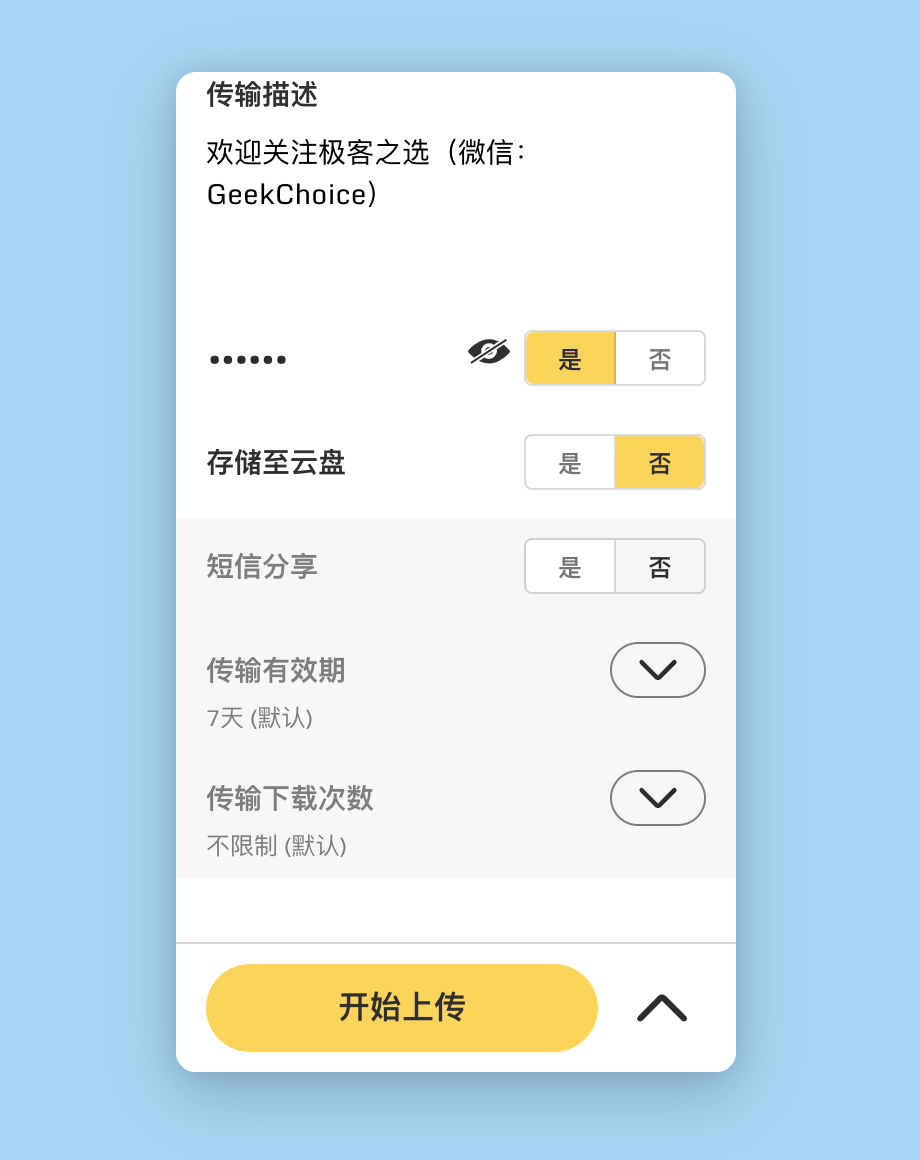Select 否 for password protection
The height and width of the screenshot is (1160, 920).
click(660, 358)
